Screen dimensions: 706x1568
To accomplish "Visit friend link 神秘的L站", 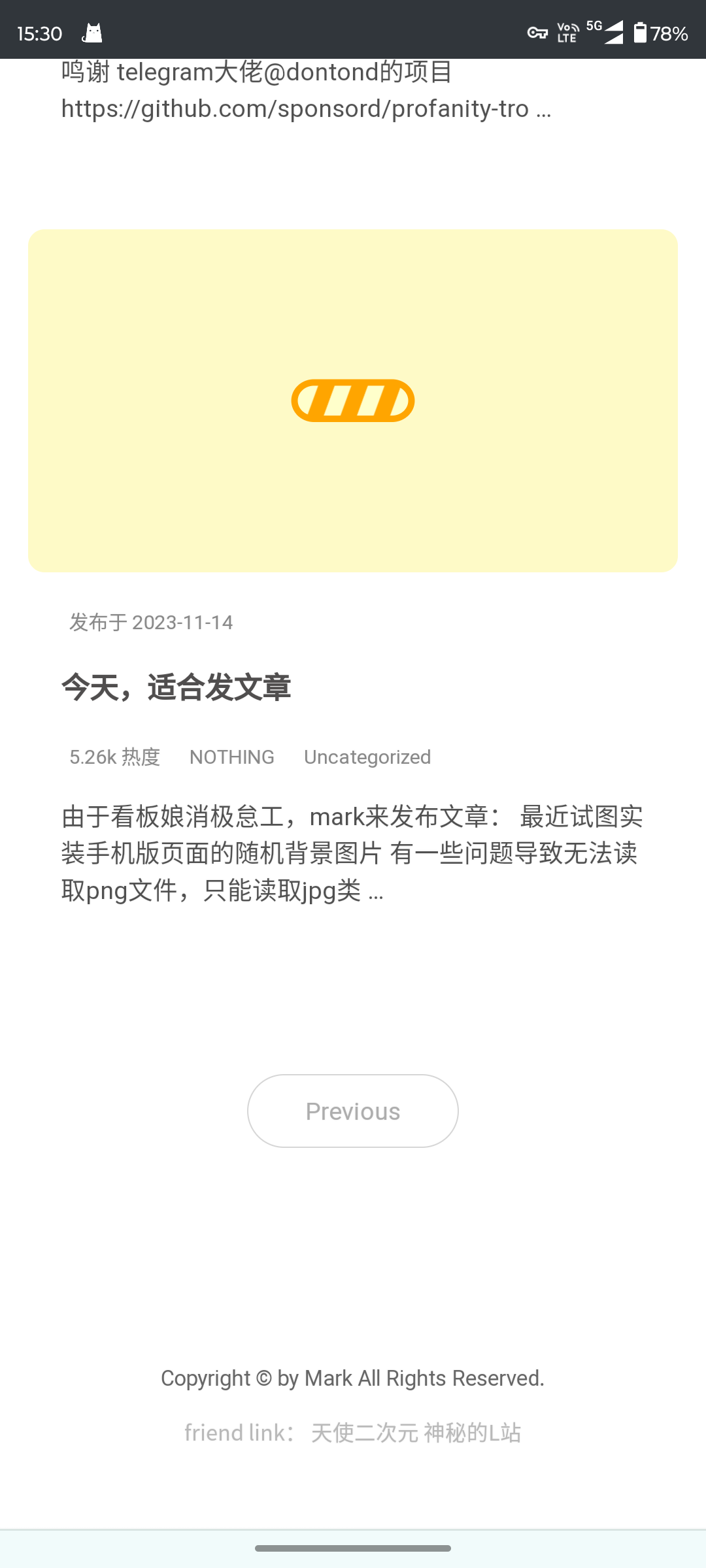I will (x=473, y=1433).
